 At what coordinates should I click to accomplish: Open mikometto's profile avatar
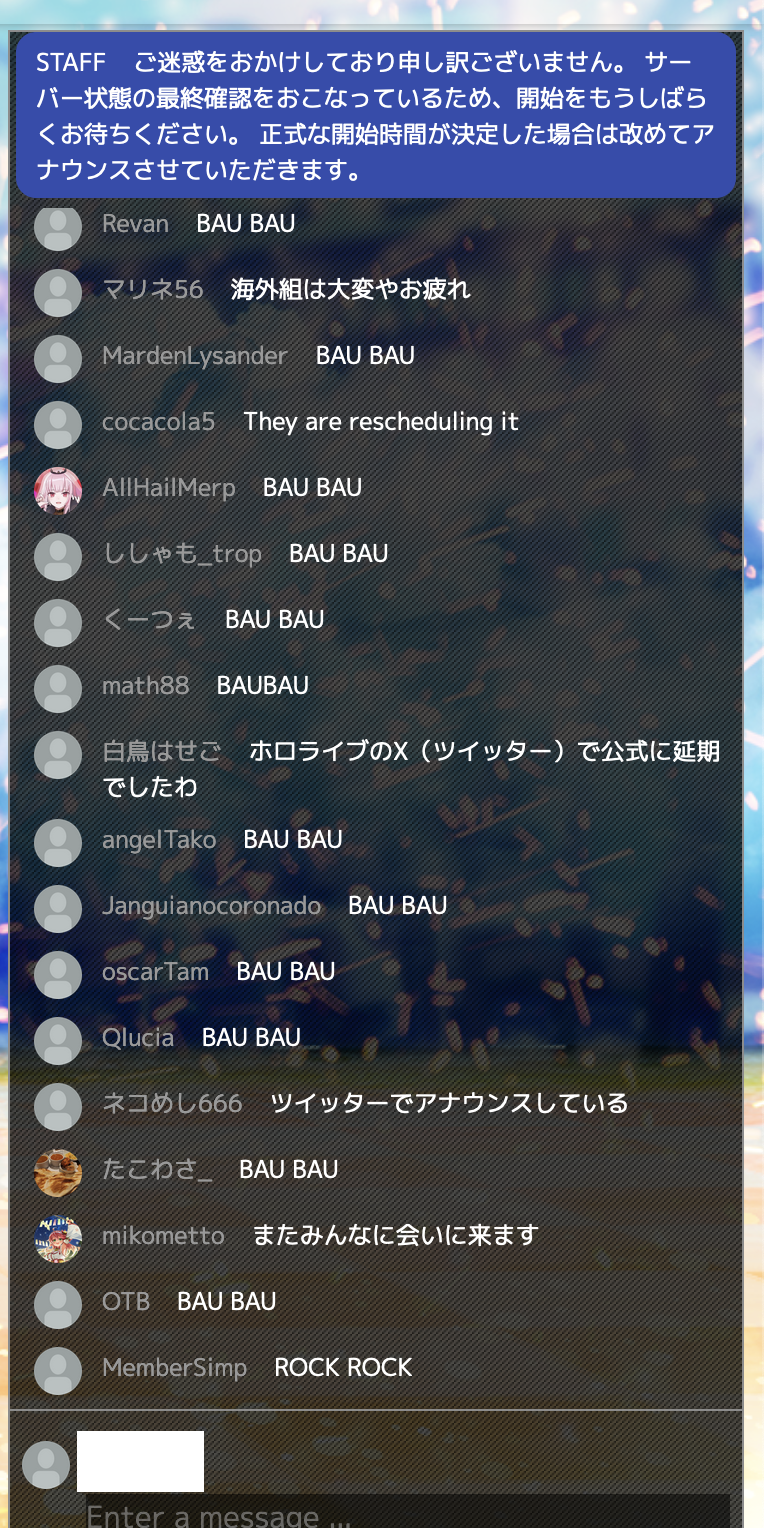pos(58,1237)
